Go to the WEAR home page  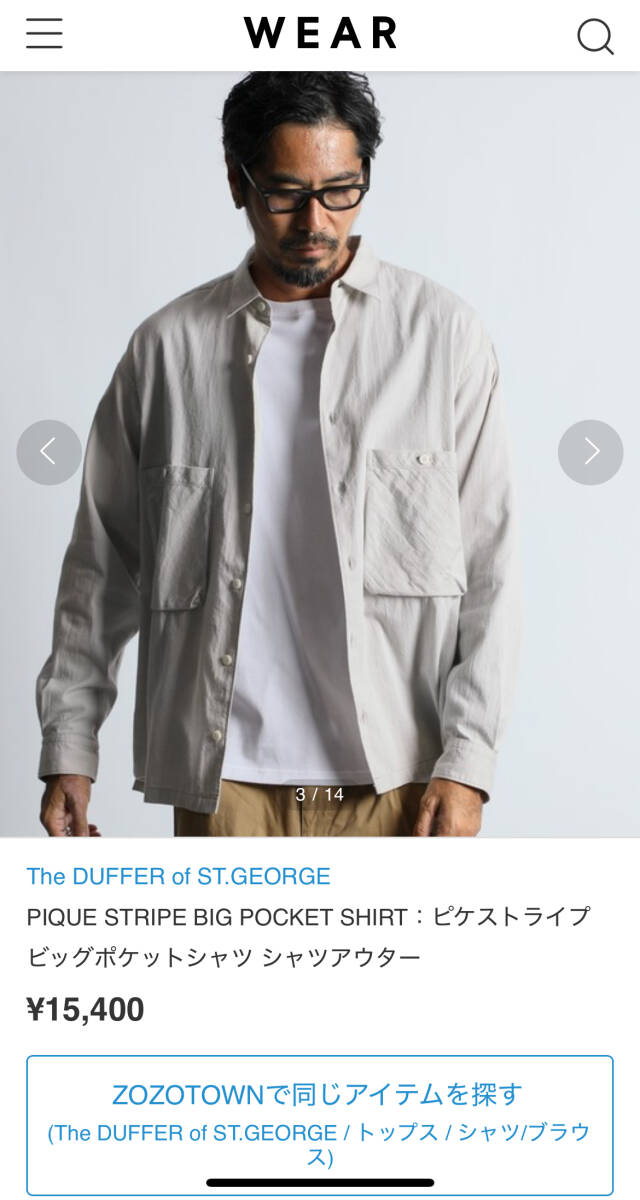point(320,34)
